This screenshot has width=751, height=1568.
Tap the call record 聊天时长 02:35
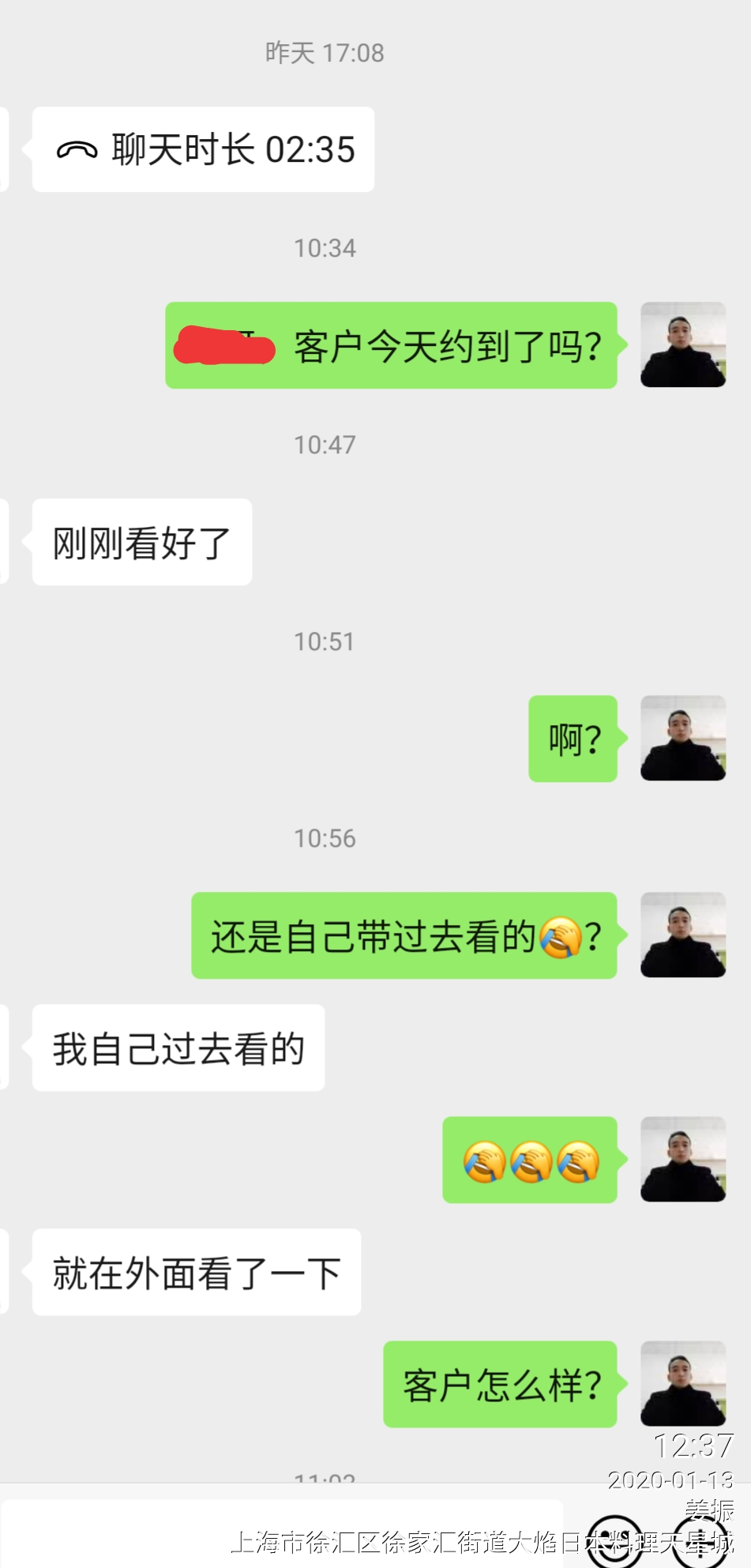[204, 149]
